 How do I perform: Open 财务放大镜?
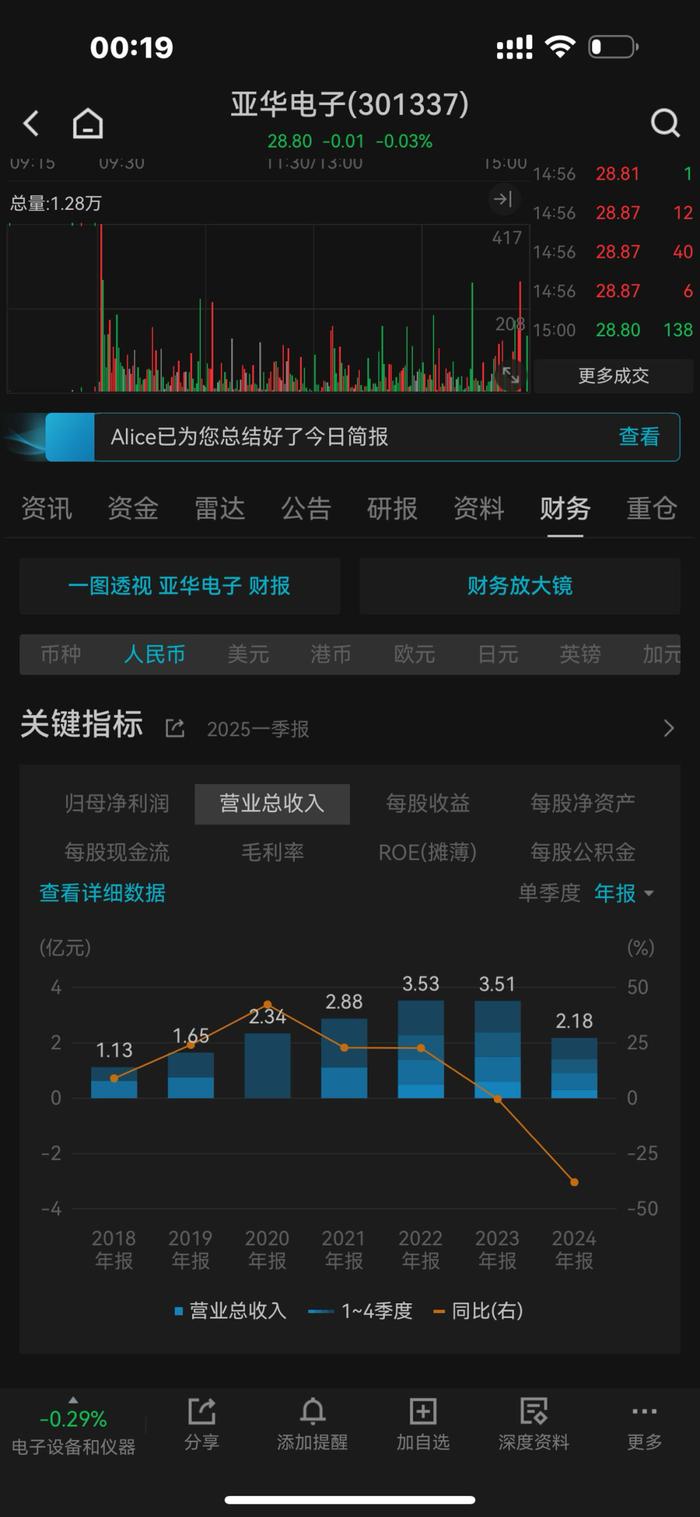pyautogui.click(x=519, y=586)
